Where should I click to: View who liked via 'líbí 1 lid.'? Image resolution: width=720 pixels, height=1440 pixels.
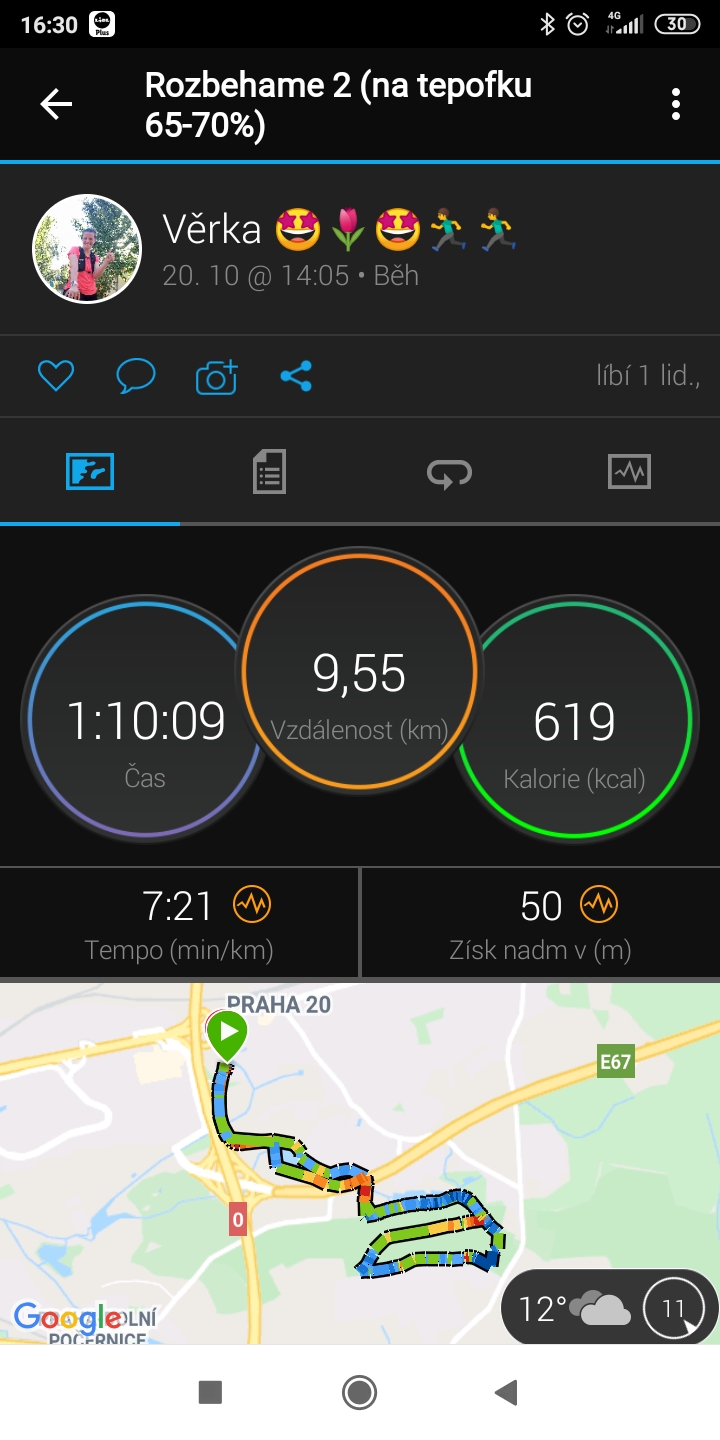[648, 376]
